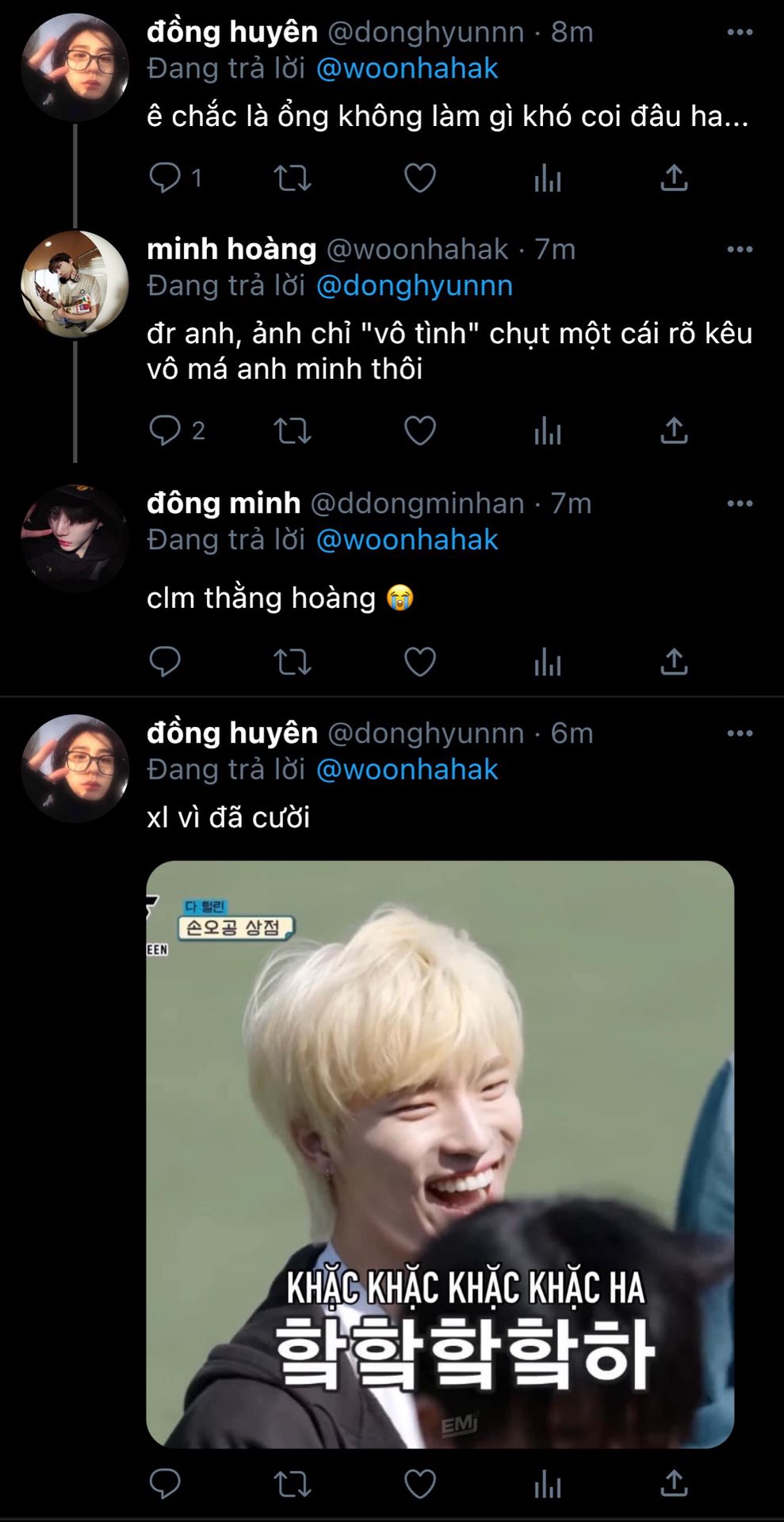Screen dimensions: 784x1522
Task: View analytics for minh hoàng's tweet
Action: pyautogui.click(x=547, y=430)
